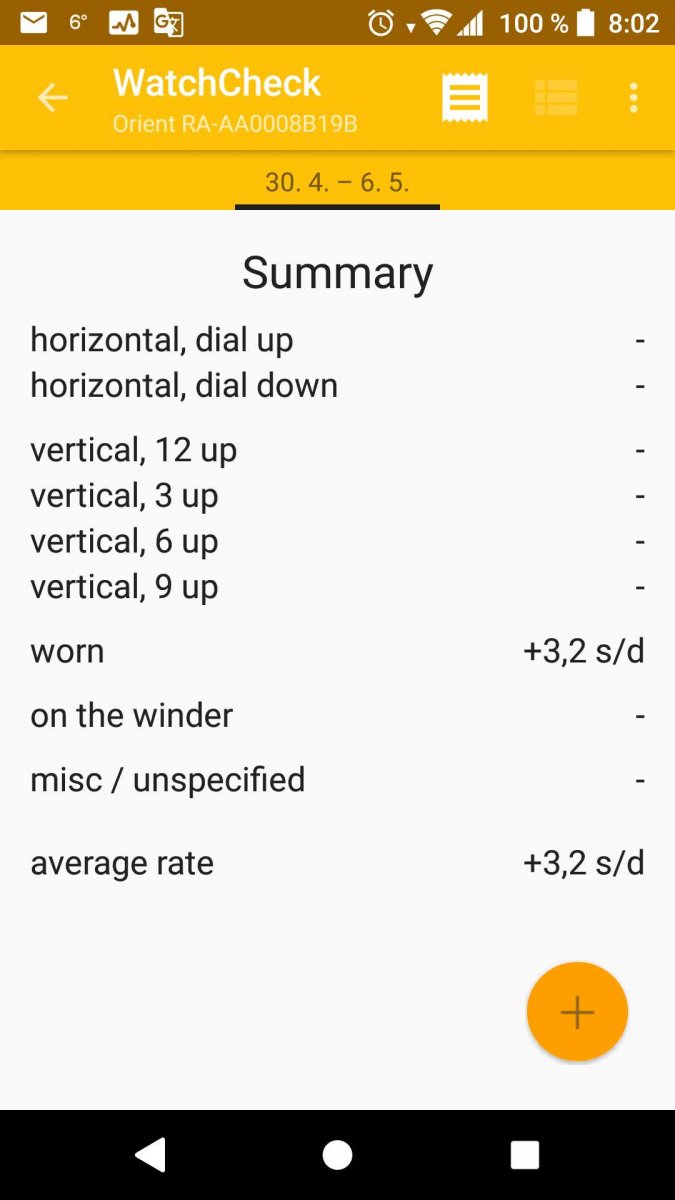The image size is (675, 1200).
Task: Open the overflow menu
Action: (633, 98)
